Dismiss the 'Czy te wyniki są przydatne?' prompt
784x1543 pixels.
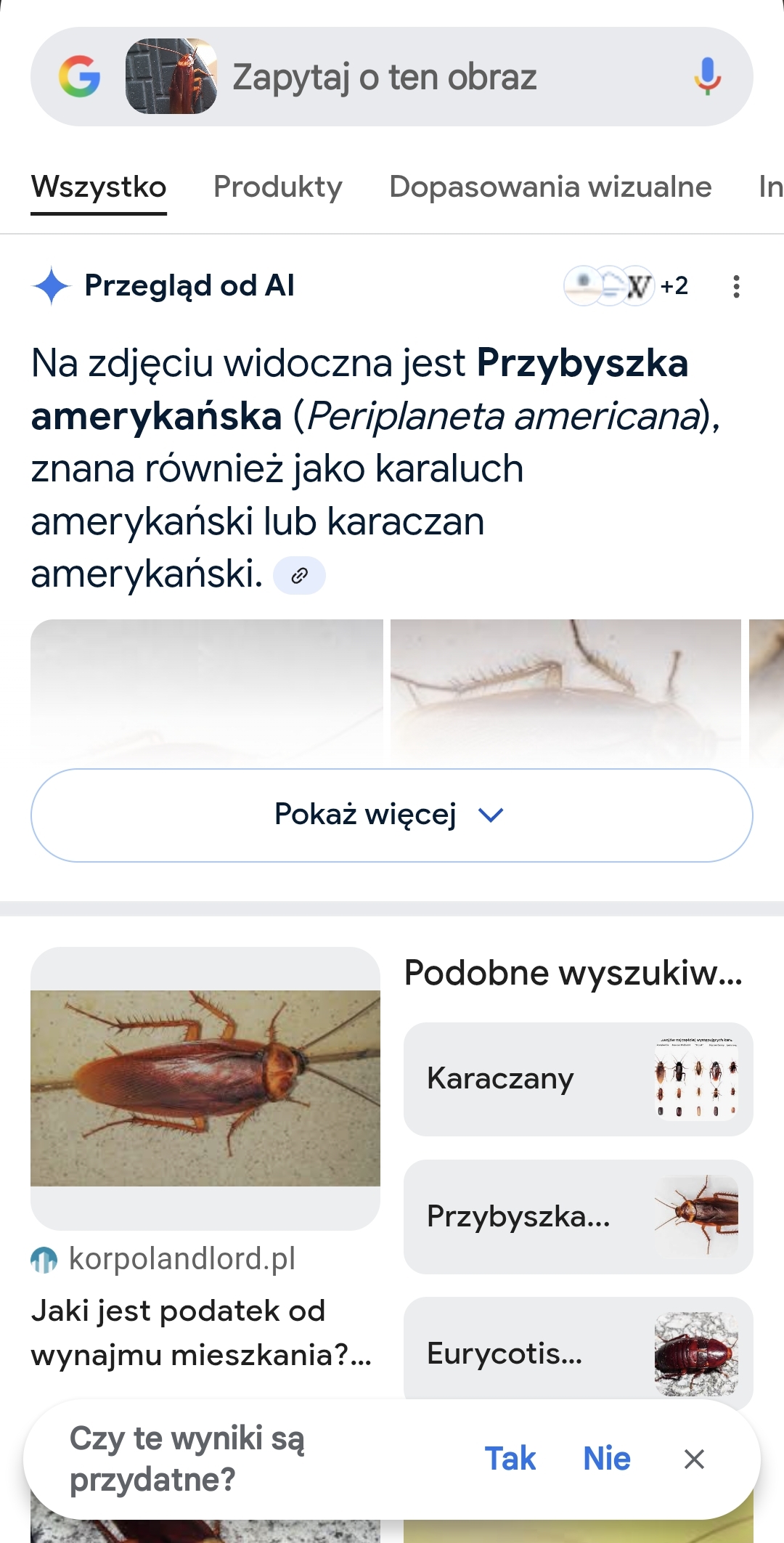click(694, 1459)
